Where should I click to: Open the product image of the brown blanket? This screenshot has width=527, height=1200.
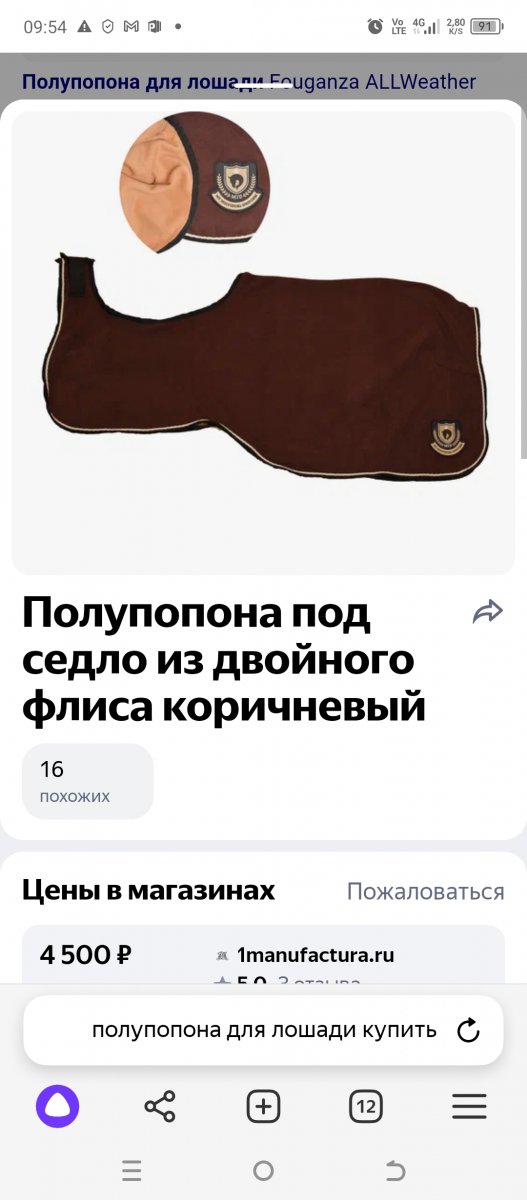tap(263, 342)
